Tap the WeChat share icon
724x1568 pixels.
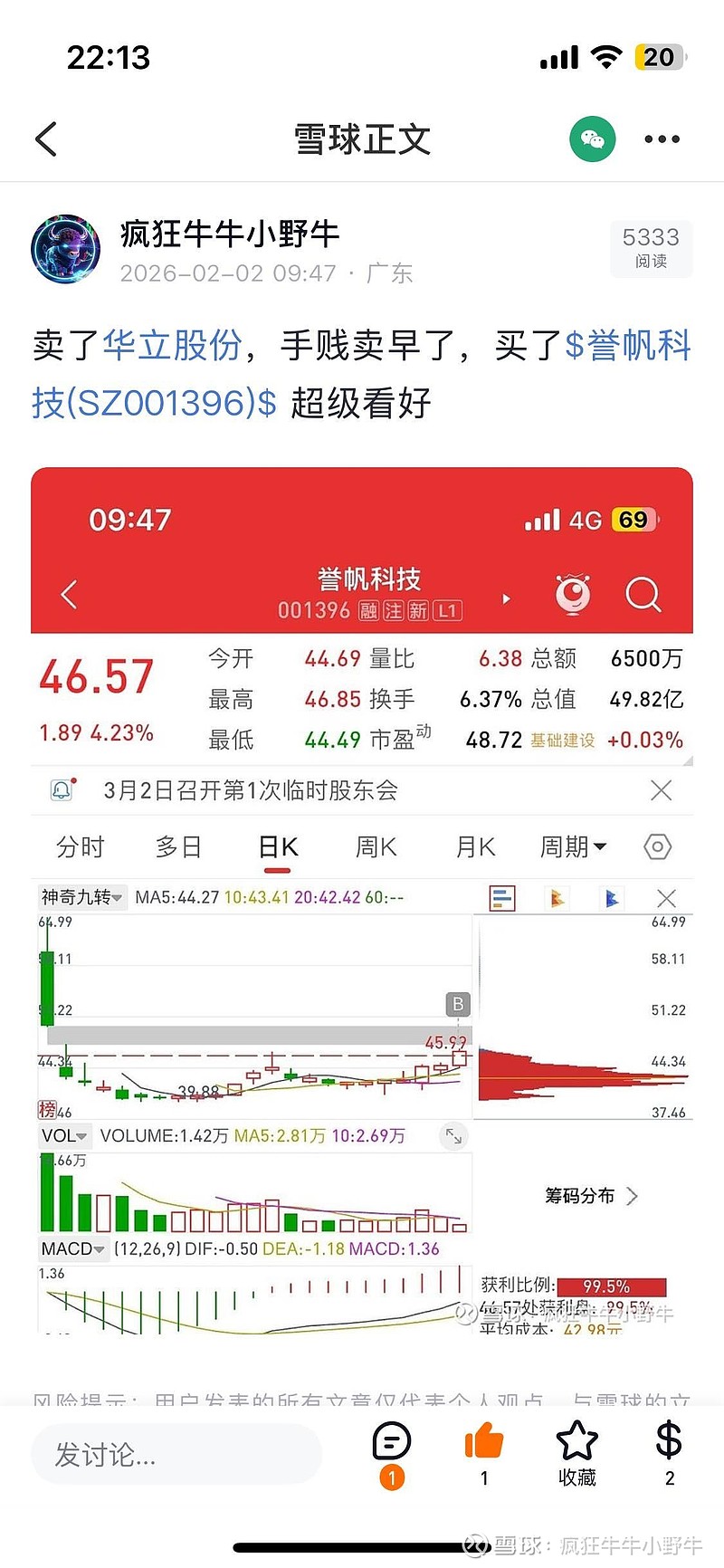coord(593,139)
